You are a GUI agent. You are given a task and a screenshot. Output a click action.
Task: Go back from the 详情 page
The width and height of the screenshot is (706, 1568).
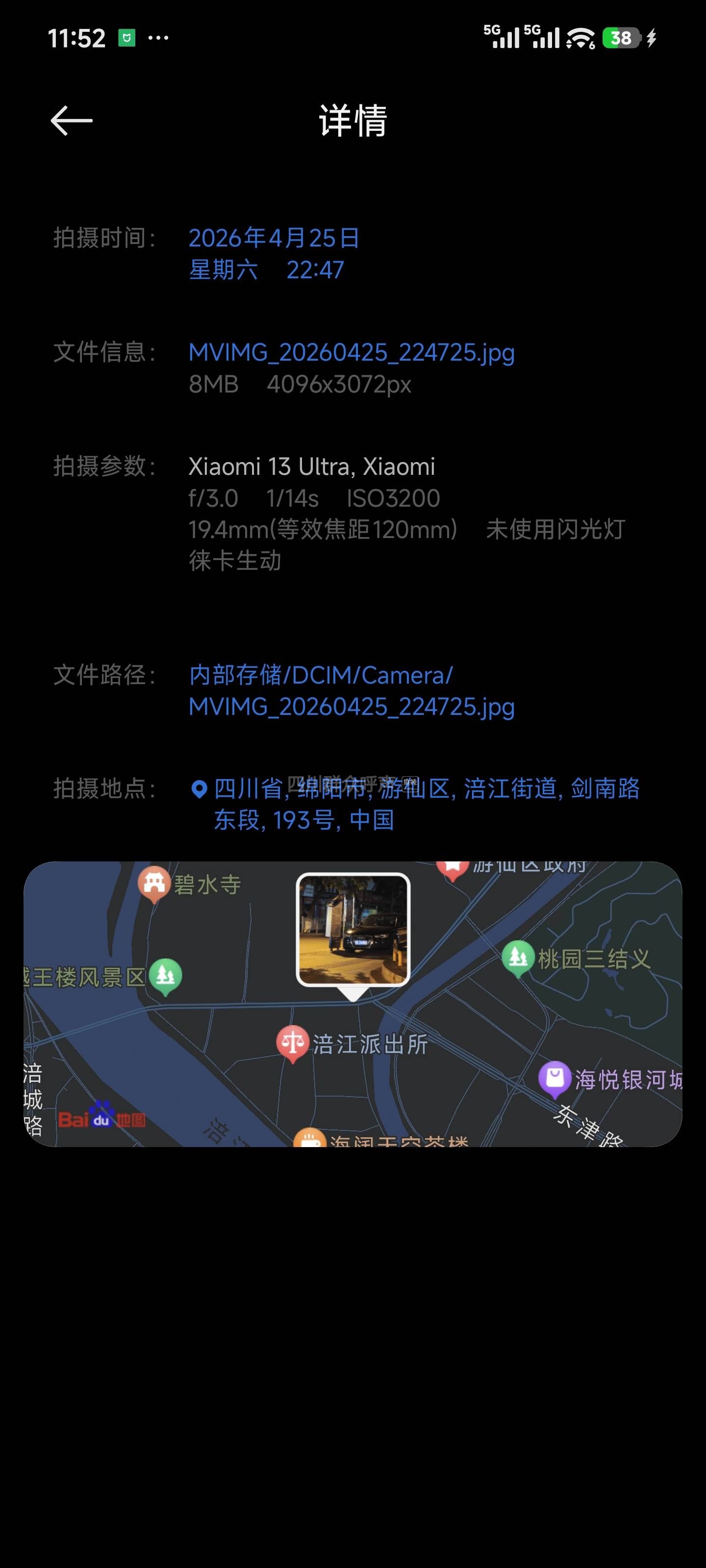click(x=71, y=120)
